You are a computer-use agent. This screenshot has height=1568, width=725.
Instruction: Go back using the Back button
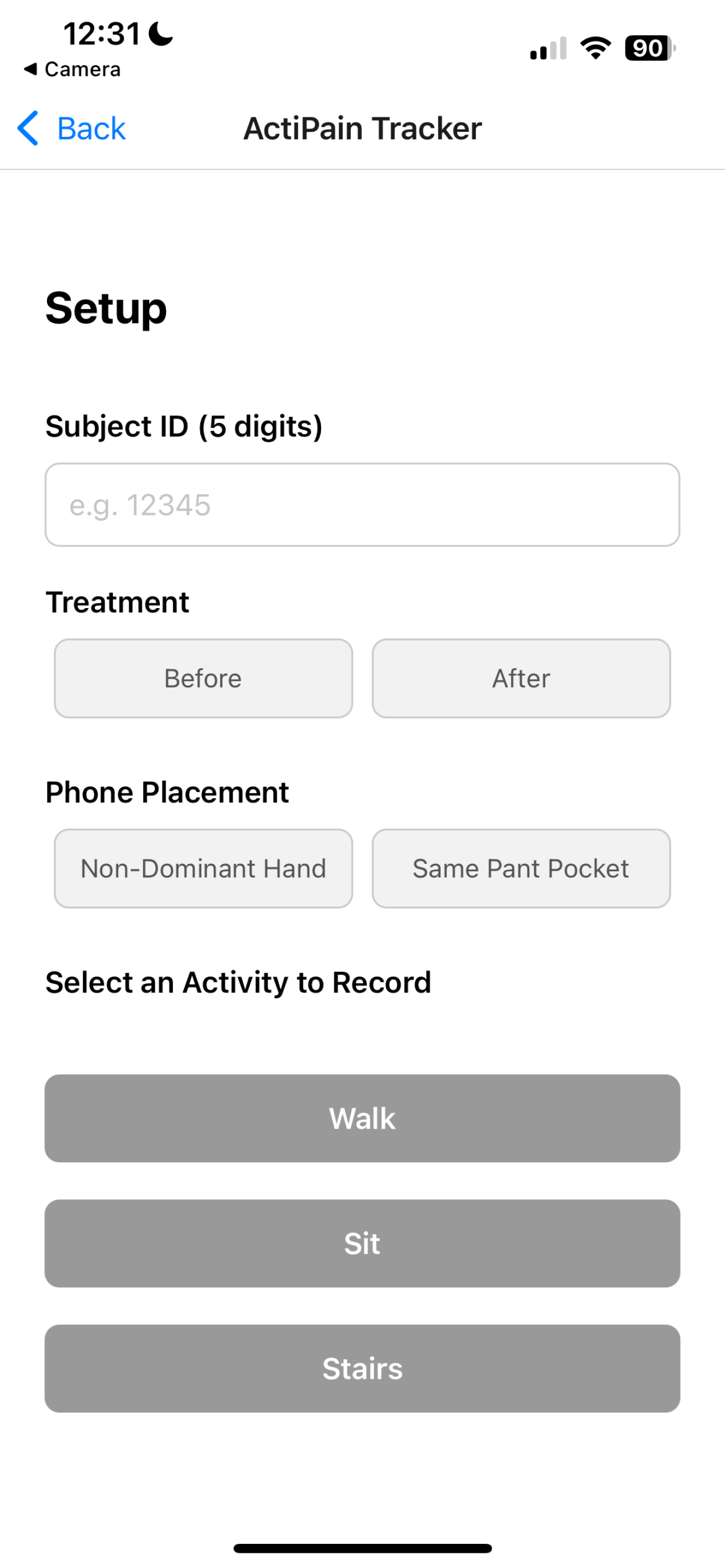tap(72, 128)
